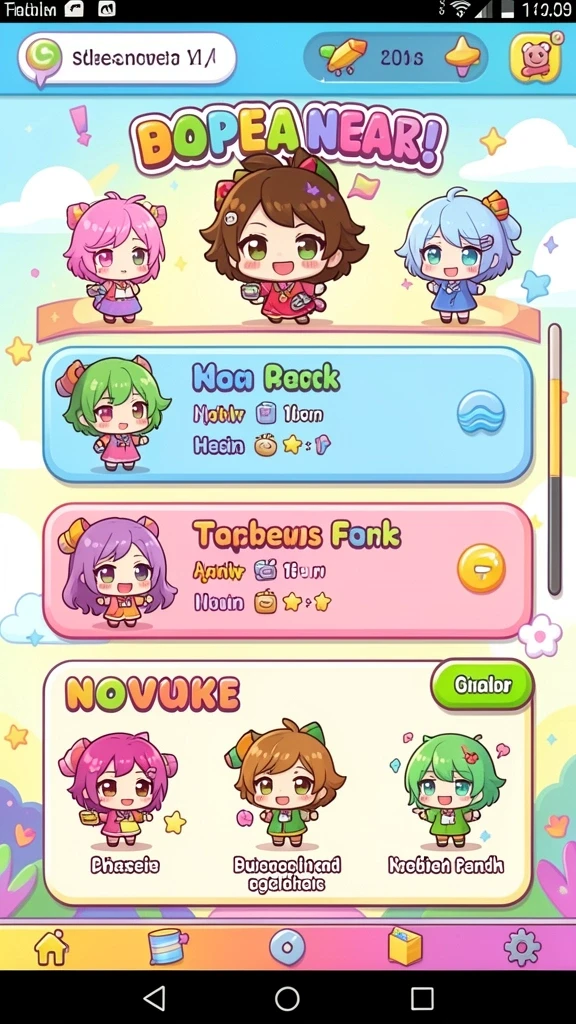
Task: Tap the green Gialor button
Action: tap(483, 685)
